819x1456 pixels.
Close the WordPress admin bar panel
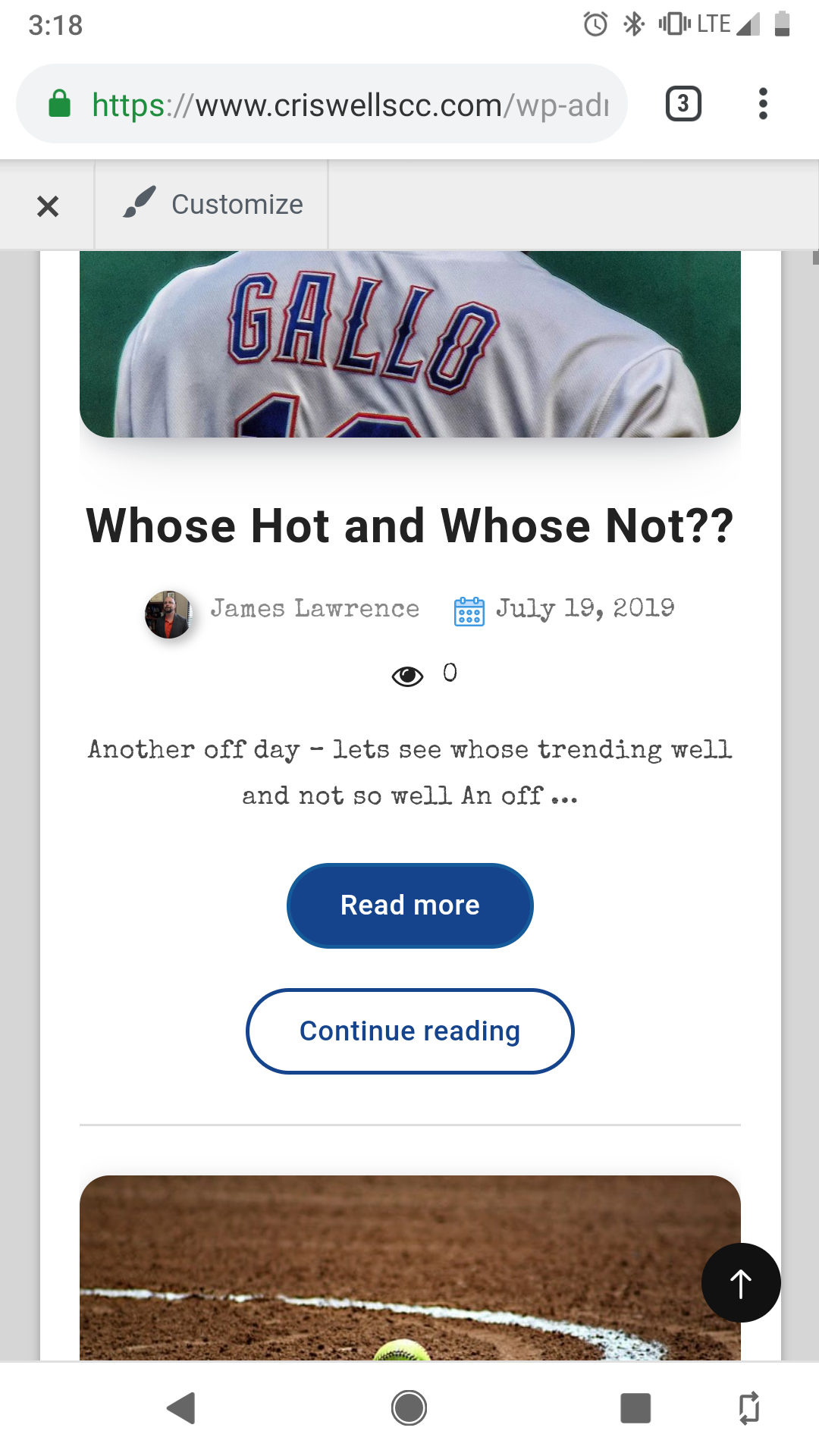click(48, 206)
